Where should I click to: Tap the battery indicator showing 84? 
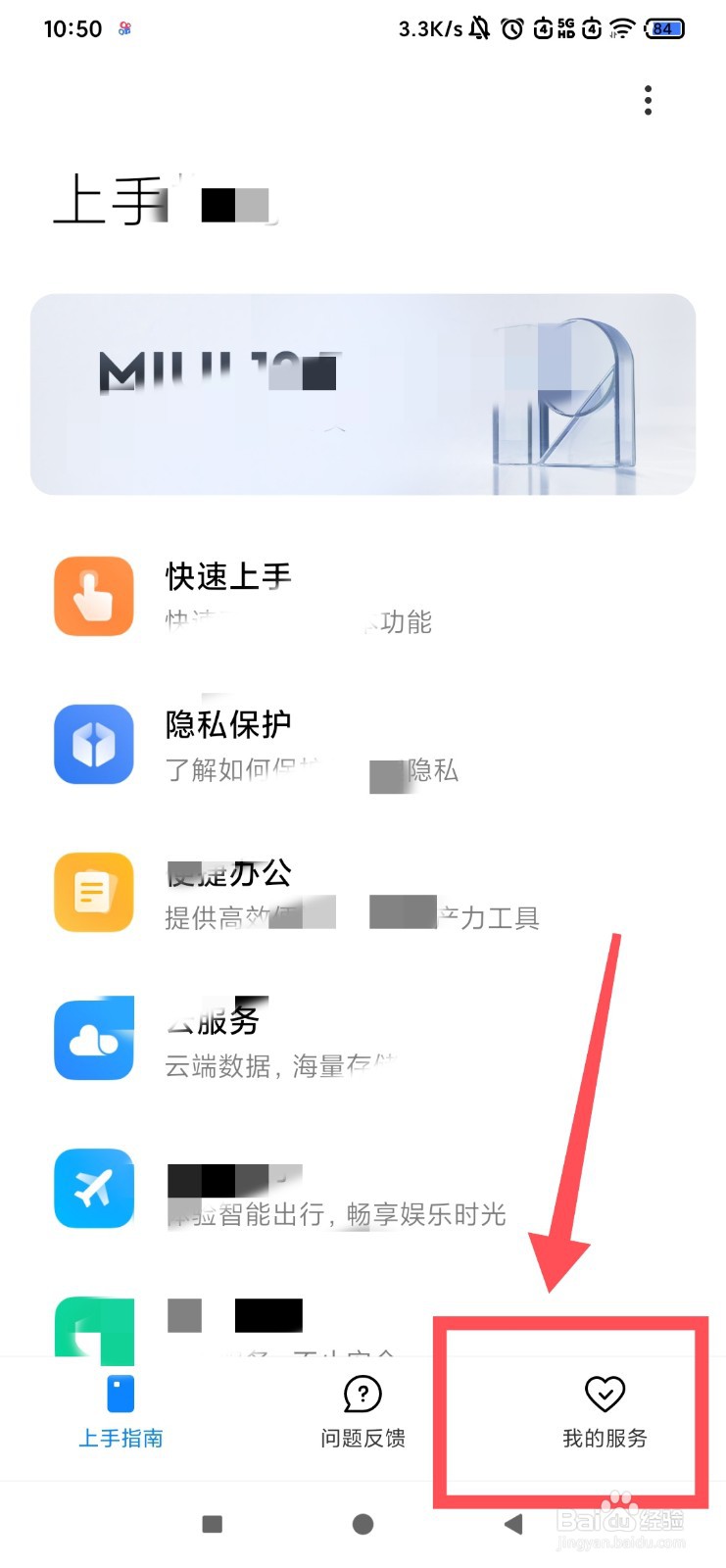pyautogui.click(x=663, y=28)
